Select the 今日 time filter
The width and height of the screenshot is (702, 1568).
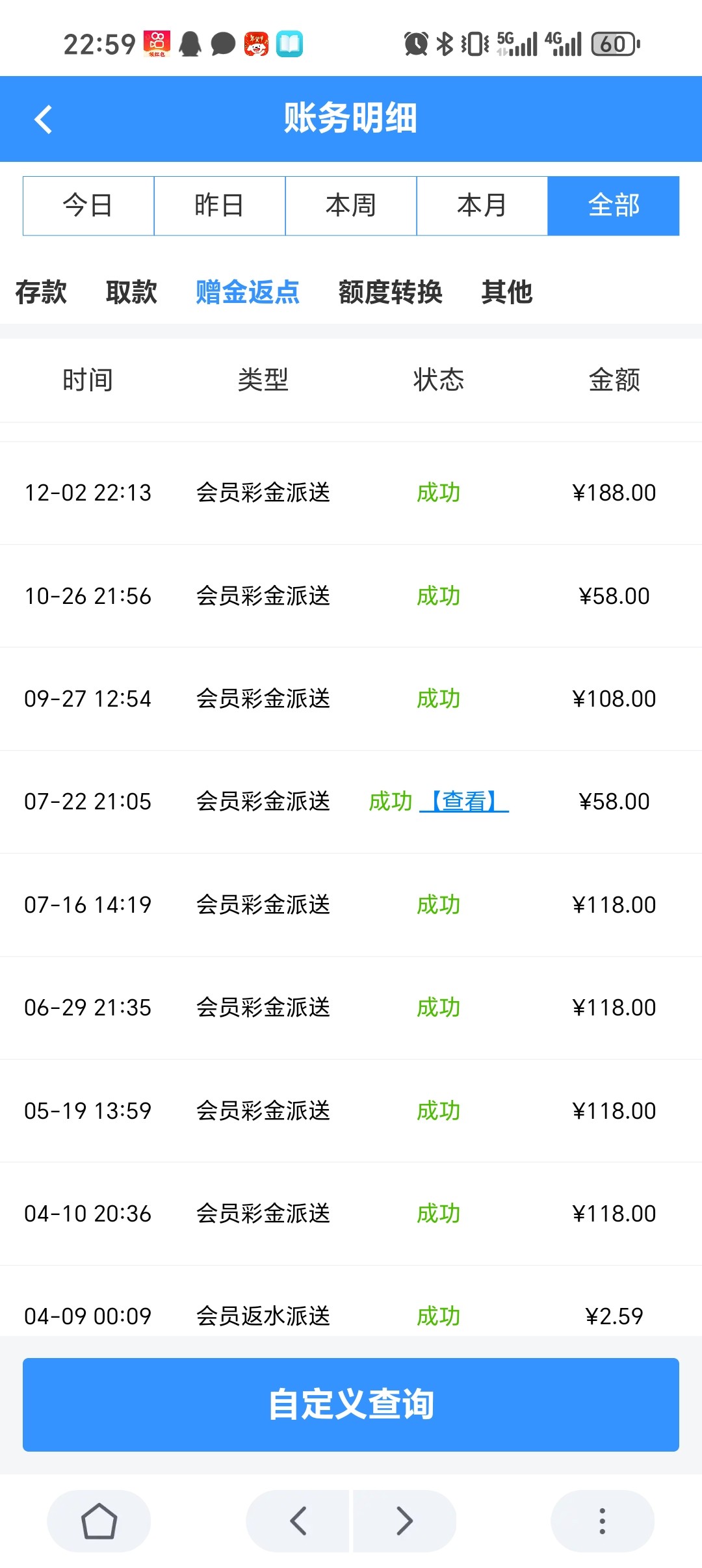click(88, 205)
